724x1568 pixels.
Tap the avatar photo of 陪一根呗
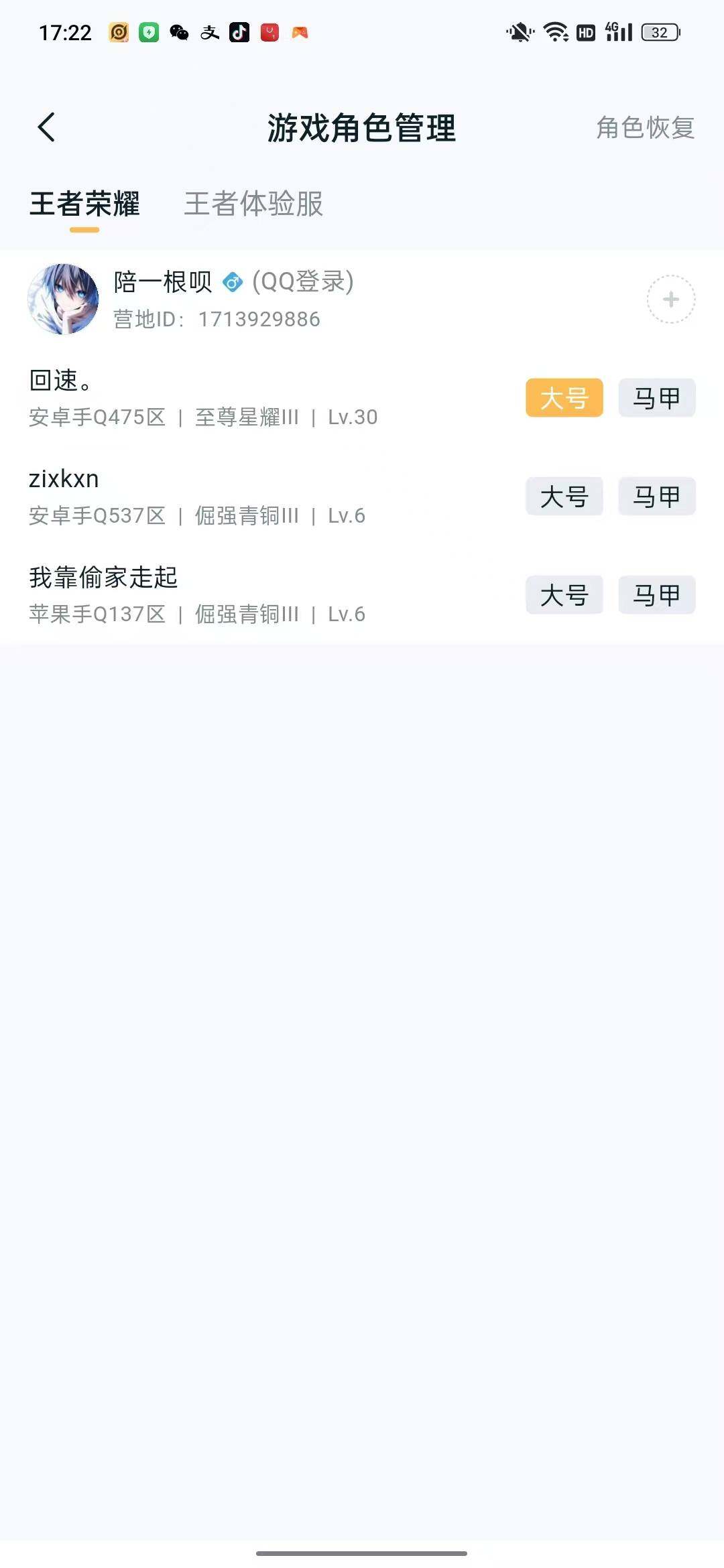[64, 300]
